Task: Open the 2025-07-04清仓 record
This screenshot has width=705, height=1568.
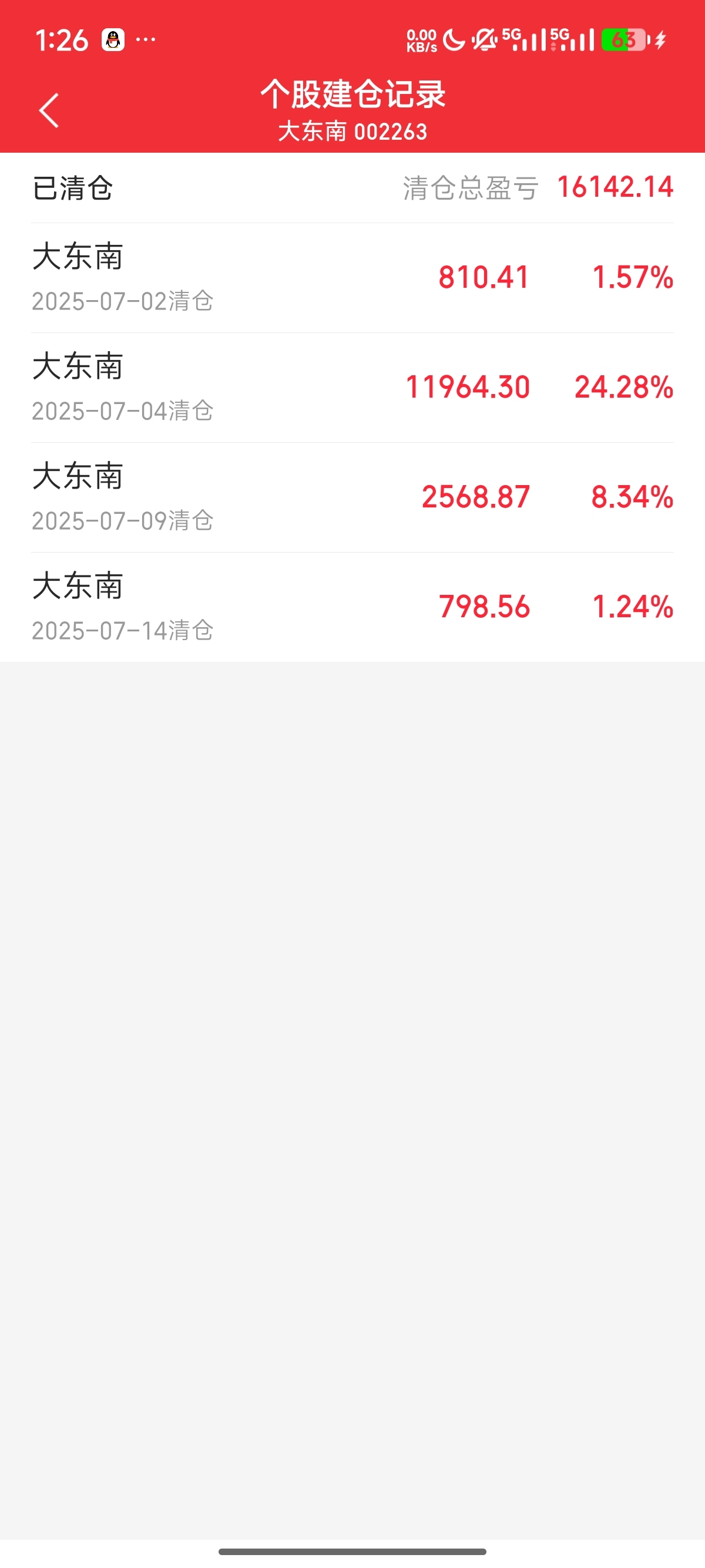Action: [352, 388]
